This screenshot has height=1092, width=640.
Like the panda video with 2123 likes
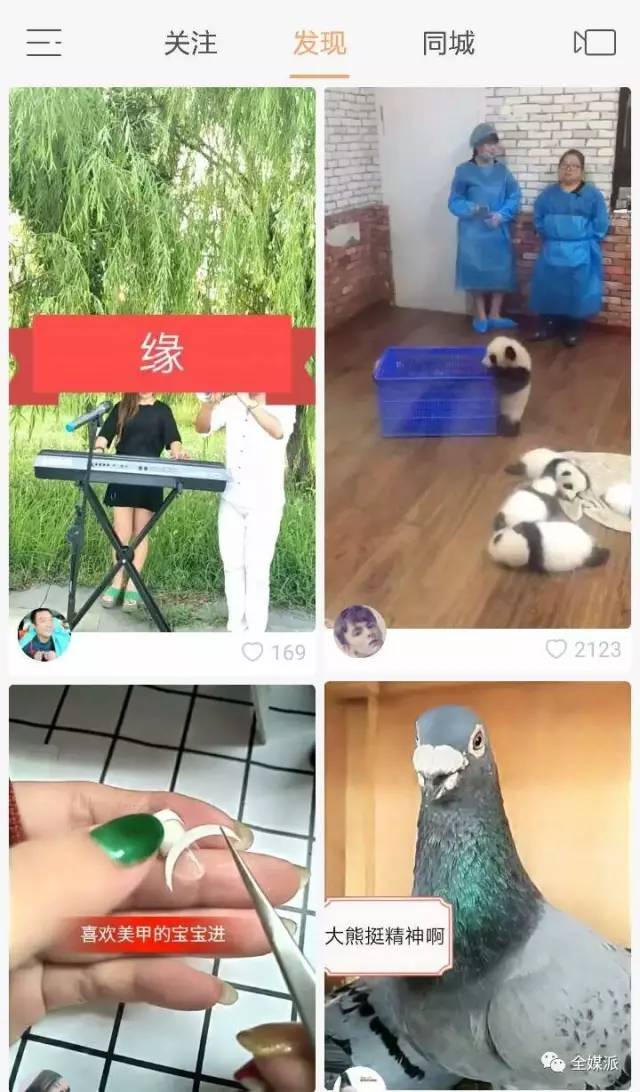coord(556,649)
